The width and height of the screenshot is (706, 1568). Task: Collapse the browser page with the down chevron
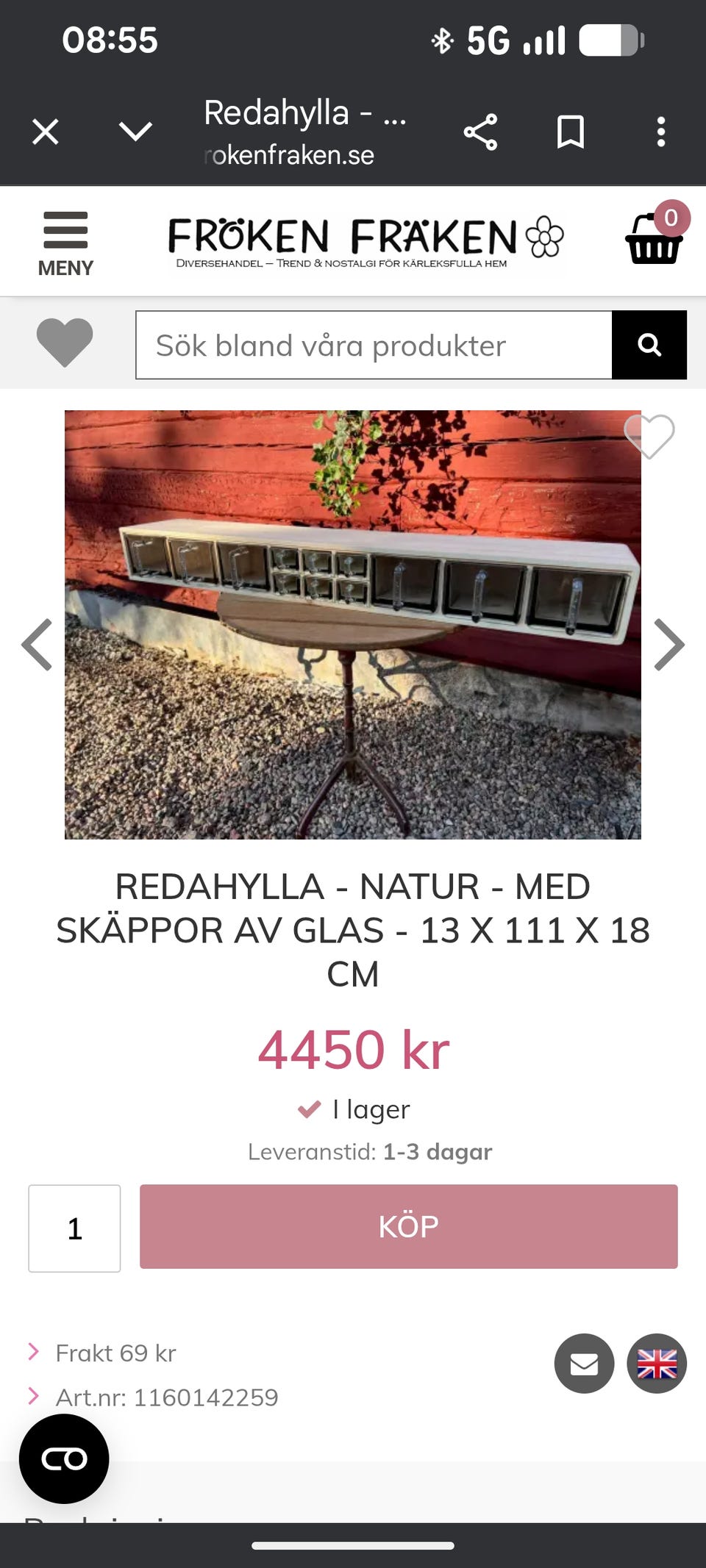click(x=135, y=132)
